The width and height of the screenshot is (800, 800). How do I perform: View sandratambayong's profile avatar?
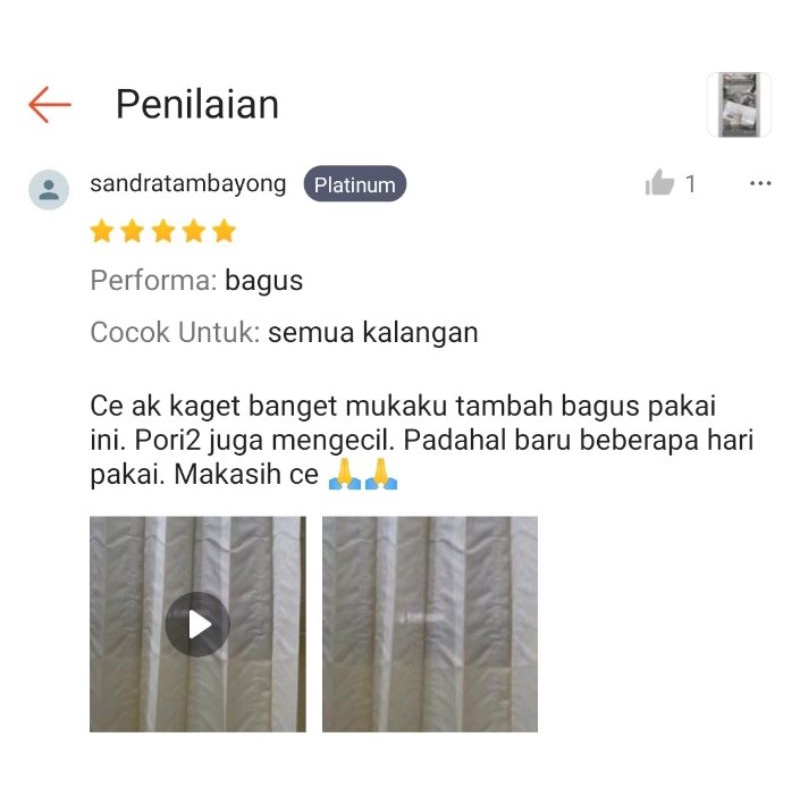point(49,190)
